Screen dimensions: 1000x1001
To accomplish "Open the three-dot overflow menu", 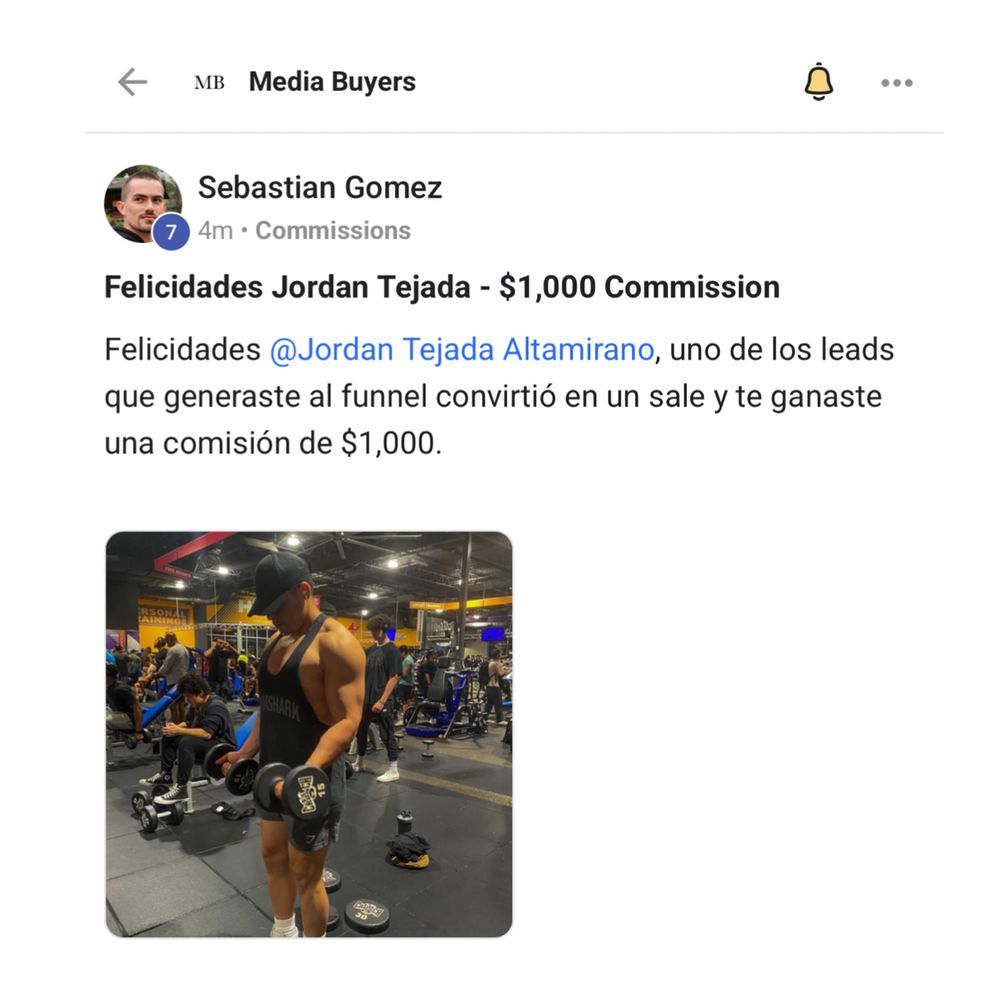I will 896,83.
